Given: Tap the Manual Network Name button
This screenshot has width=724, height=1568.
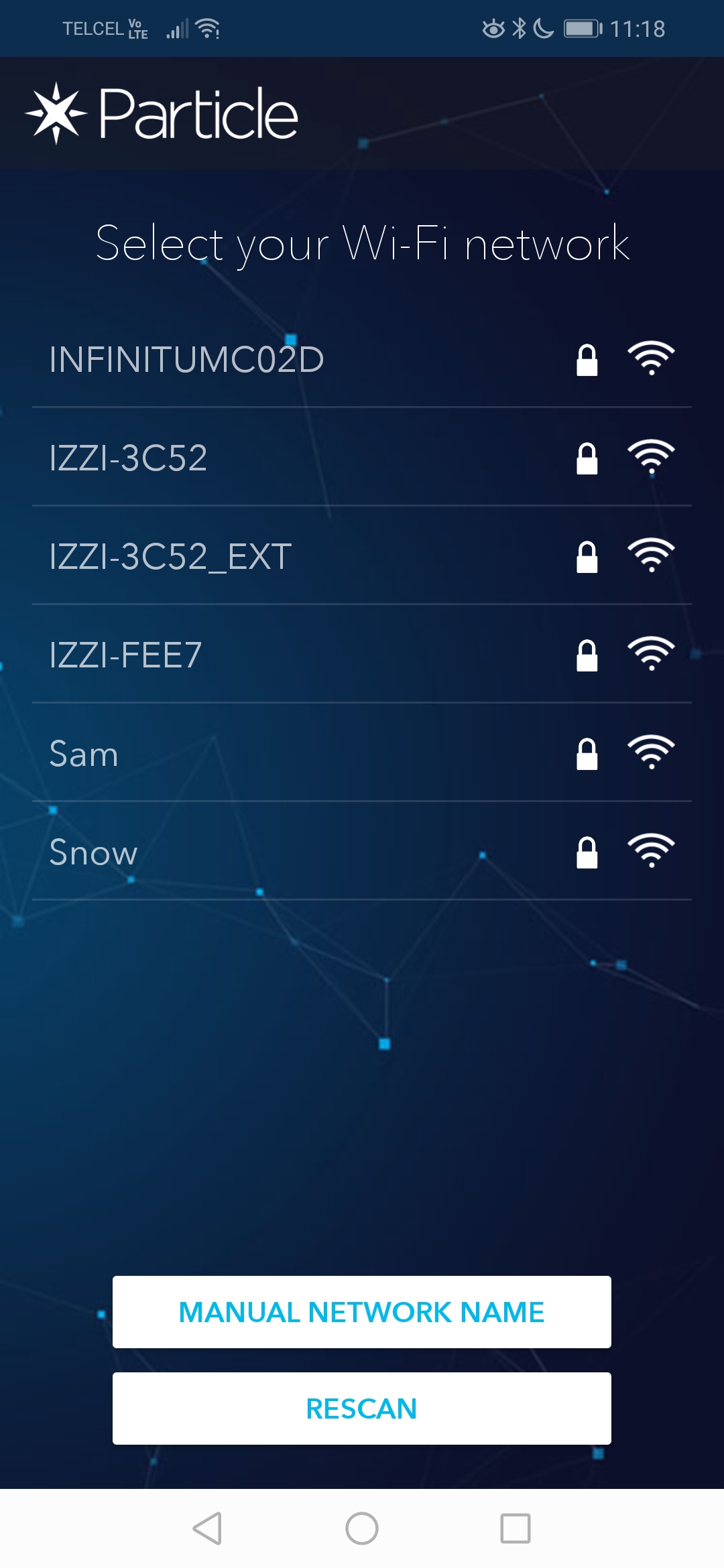Looking at the screenshot, I should coord(362,1312).
